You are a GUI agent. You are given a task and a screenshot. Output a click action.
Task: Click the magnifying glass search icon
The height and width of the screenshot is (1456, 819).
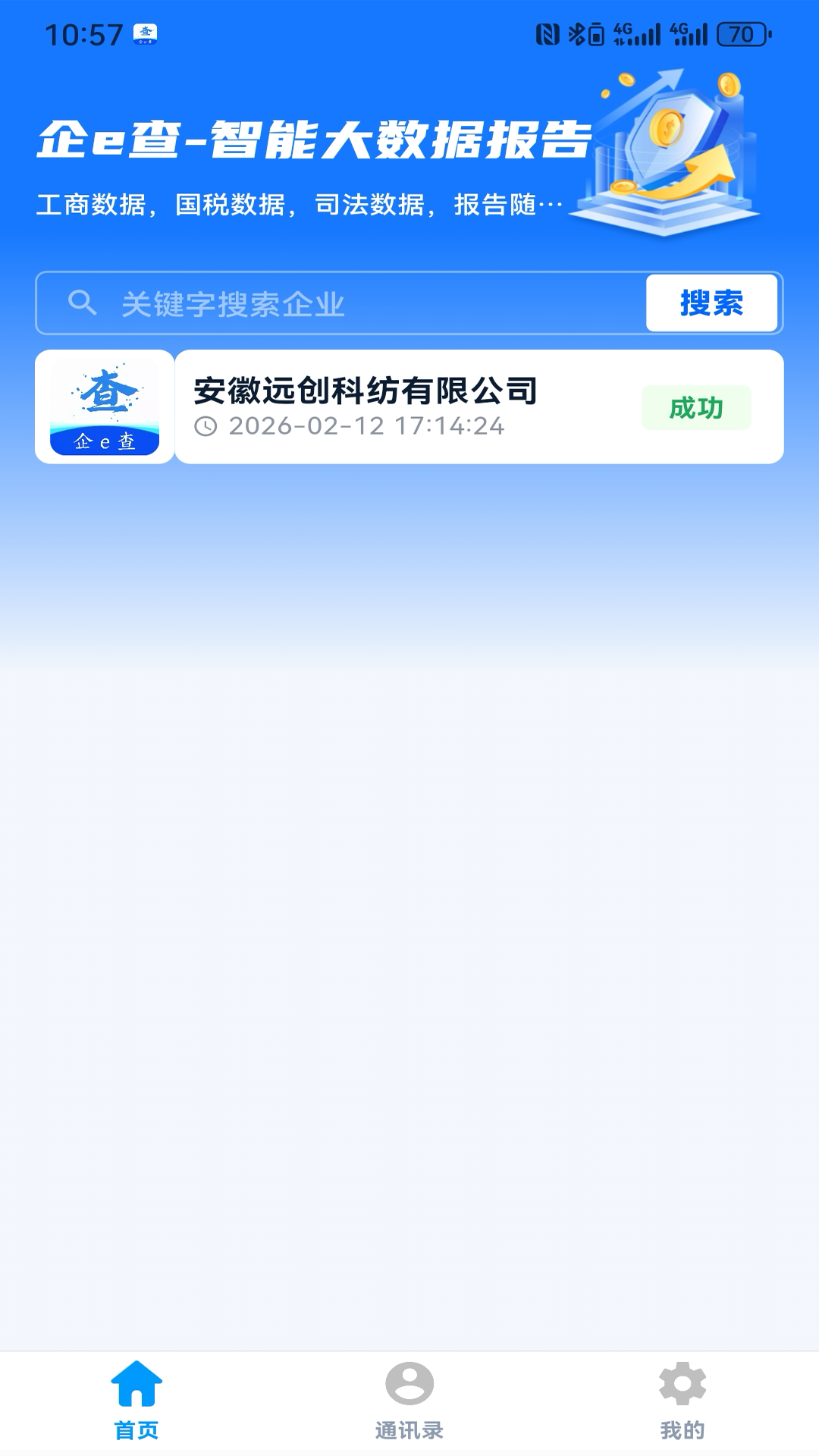(83, 302)
